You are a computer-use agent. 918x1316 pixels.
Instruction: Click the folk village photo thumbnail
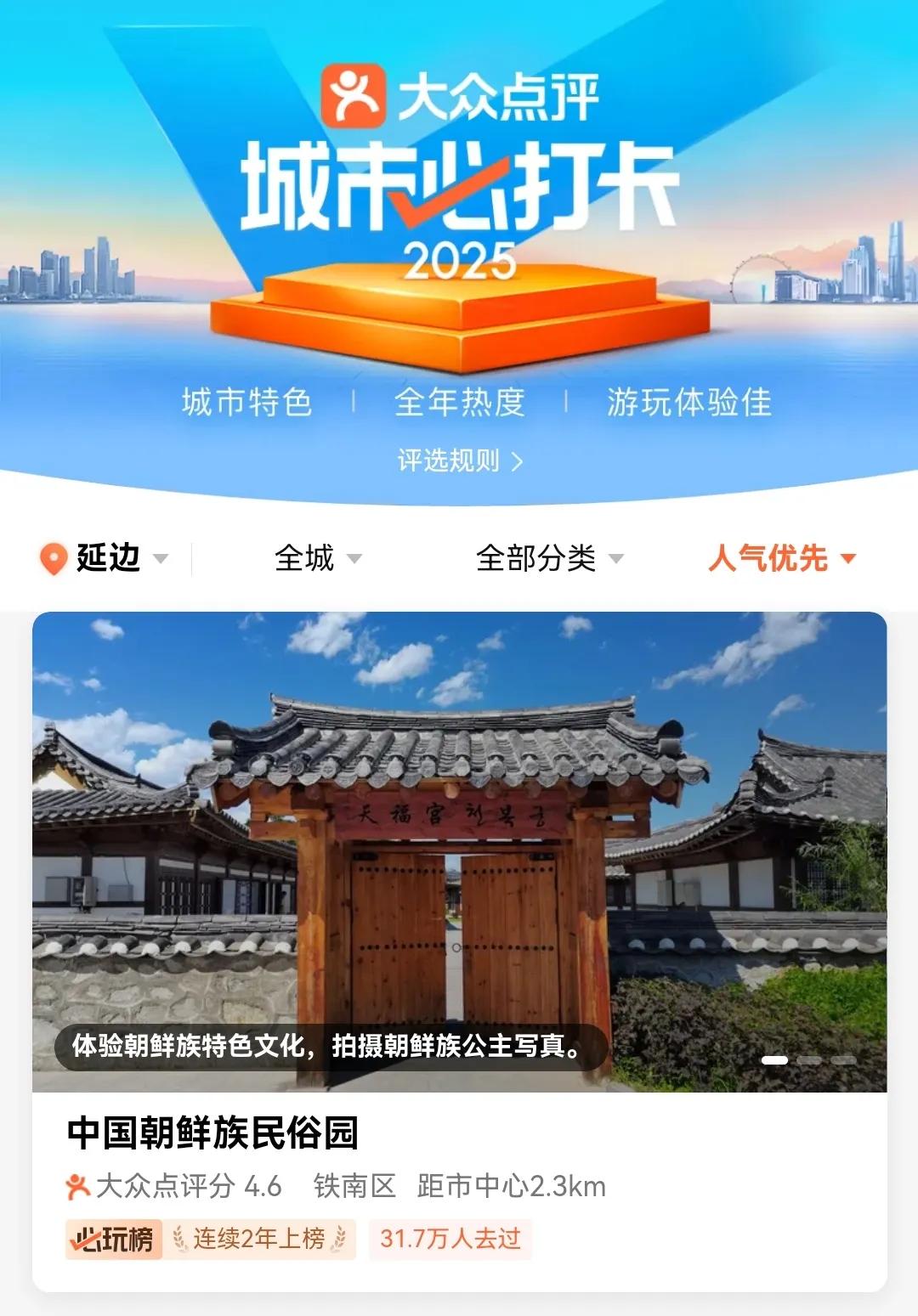pyautogui.click(x=459, y=850)
